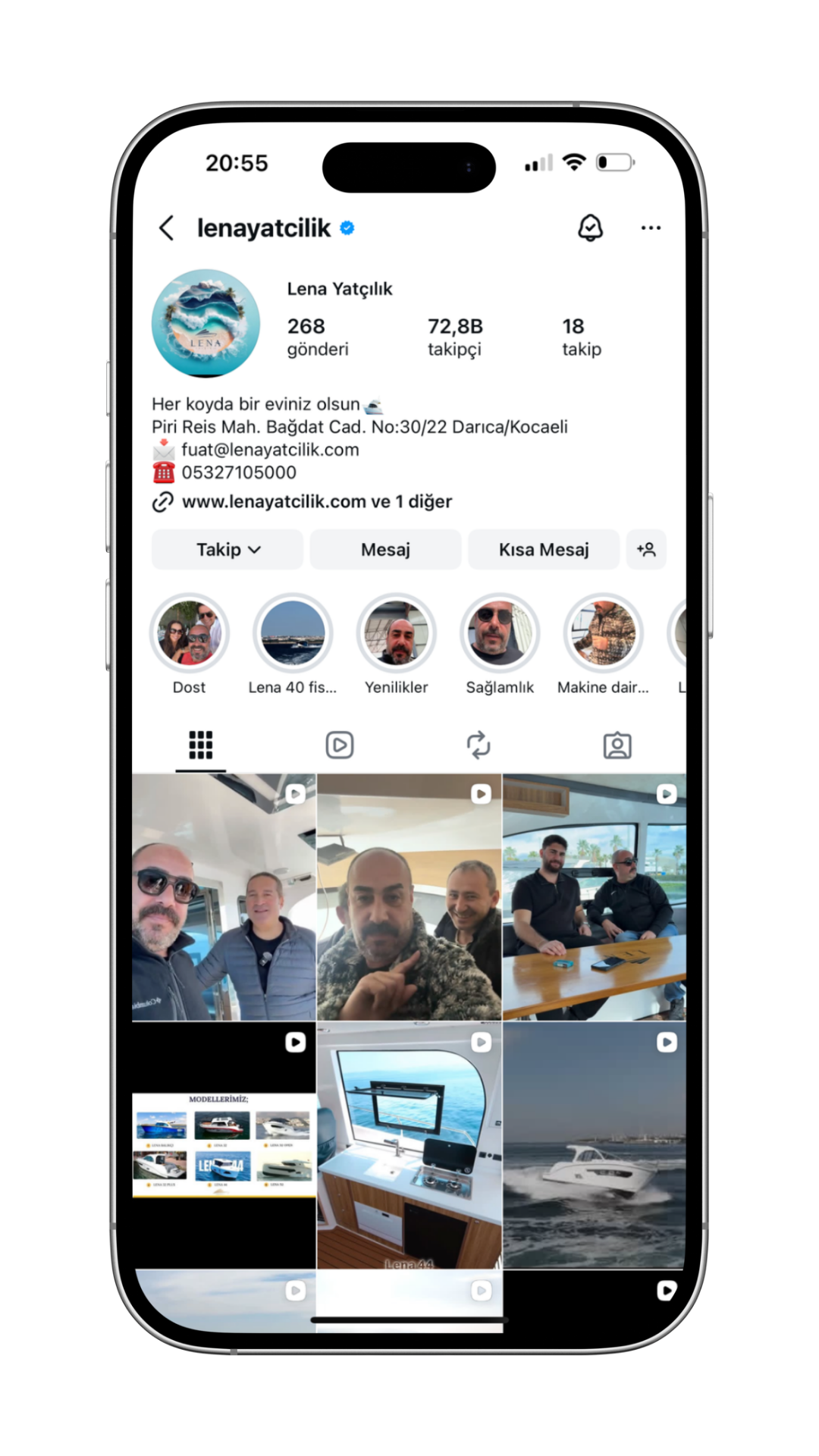View the Lena Yatçılık profile picture

(206, 324)
